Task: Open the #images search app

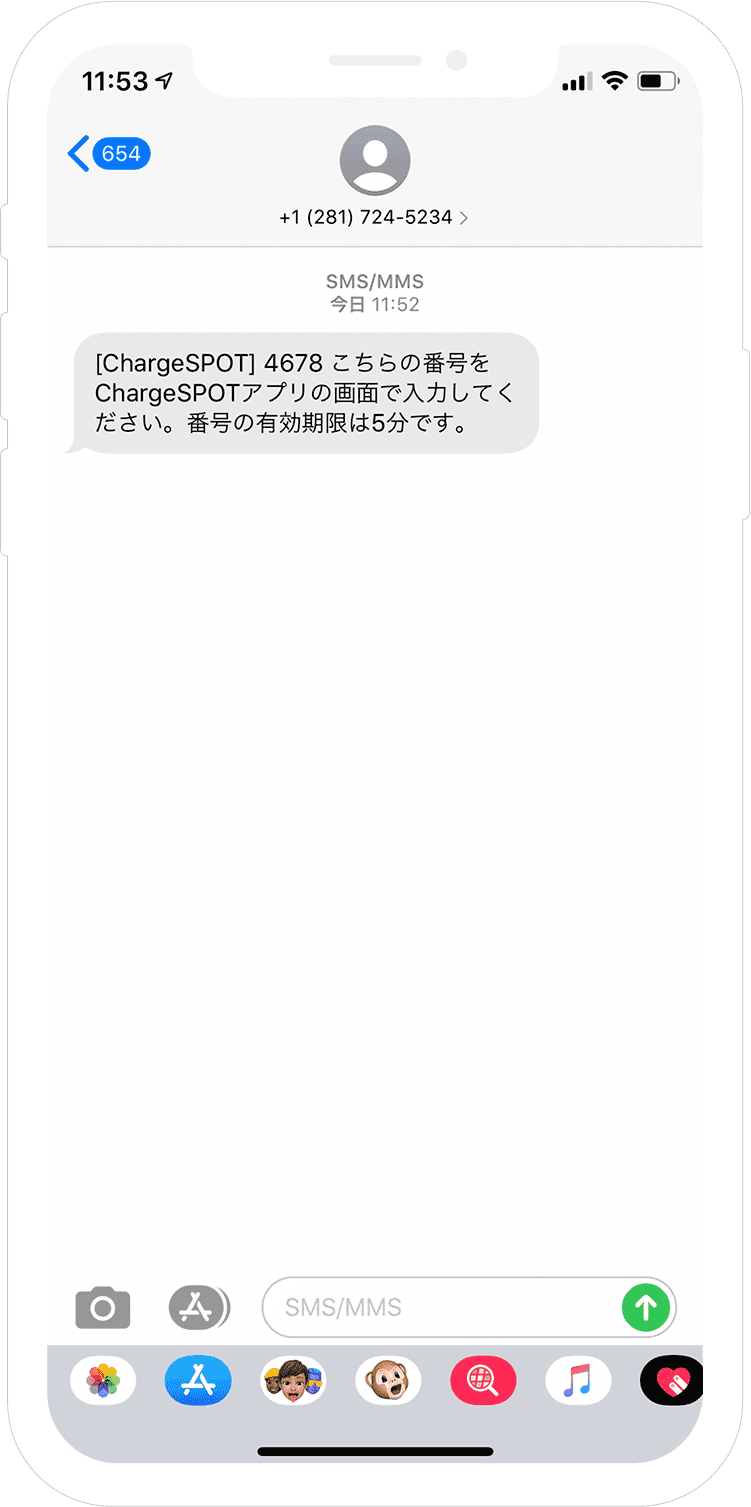Action: (483, 1381)
